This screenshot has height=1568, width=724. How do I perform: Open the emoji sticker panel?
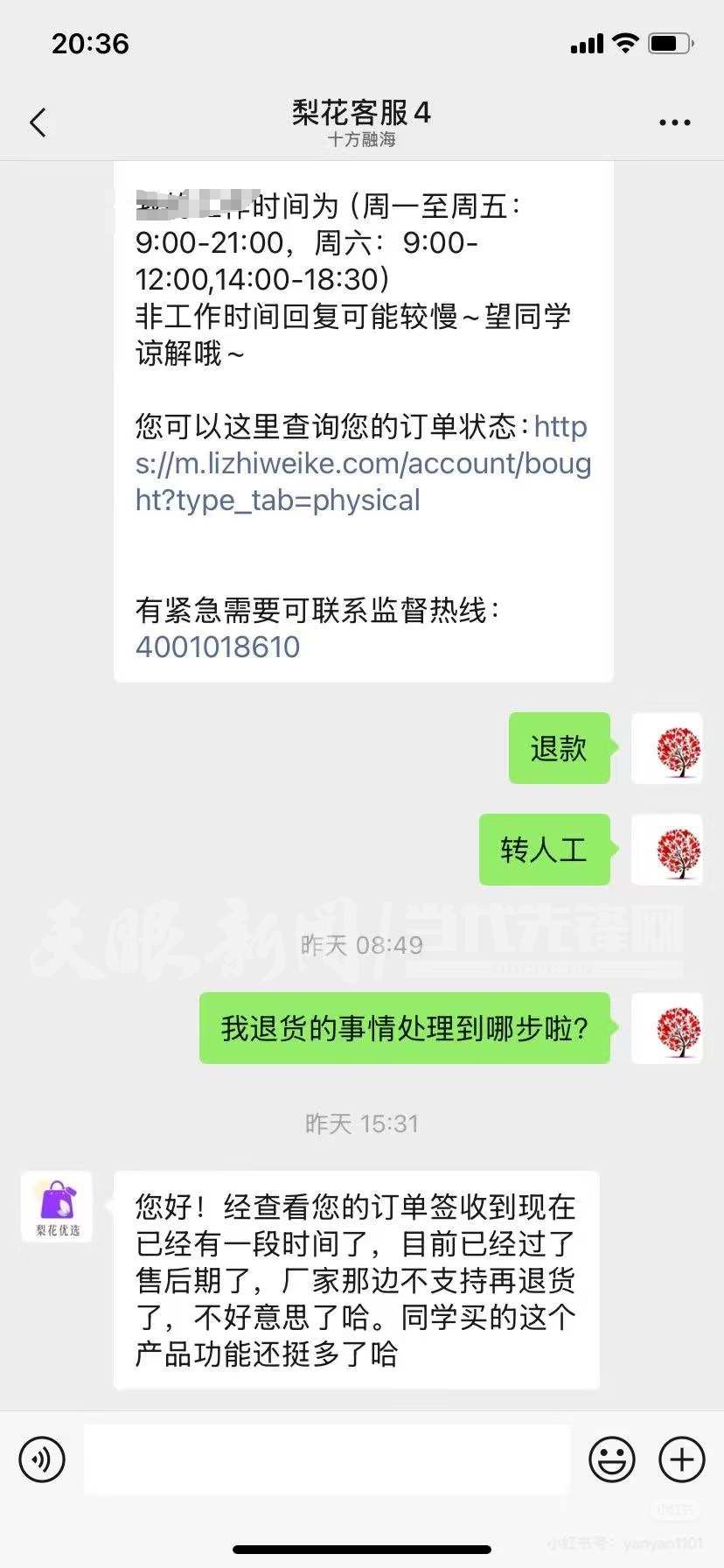611,1459
